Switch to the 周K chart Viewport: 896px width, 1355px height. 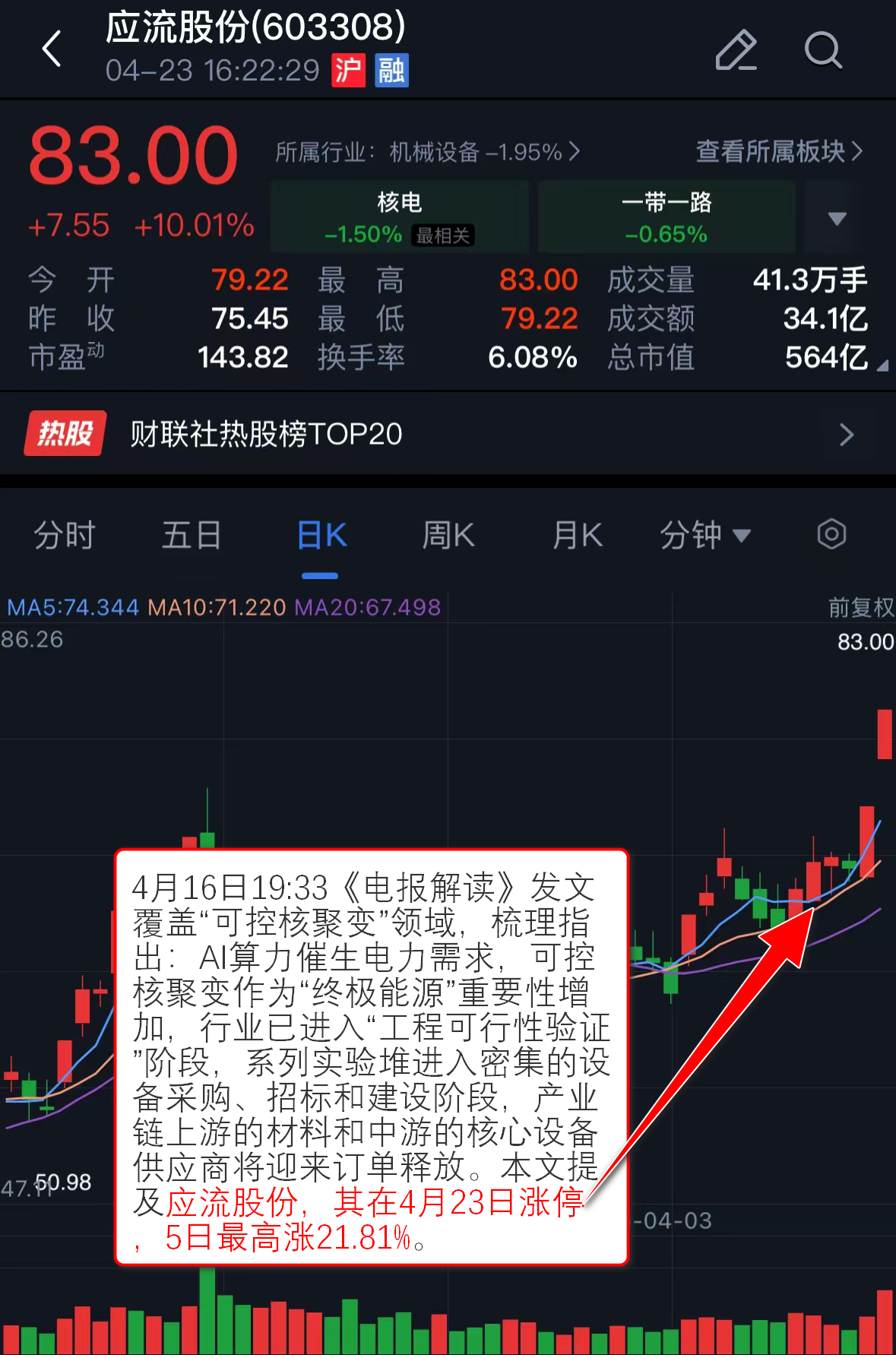coord(448,535)
